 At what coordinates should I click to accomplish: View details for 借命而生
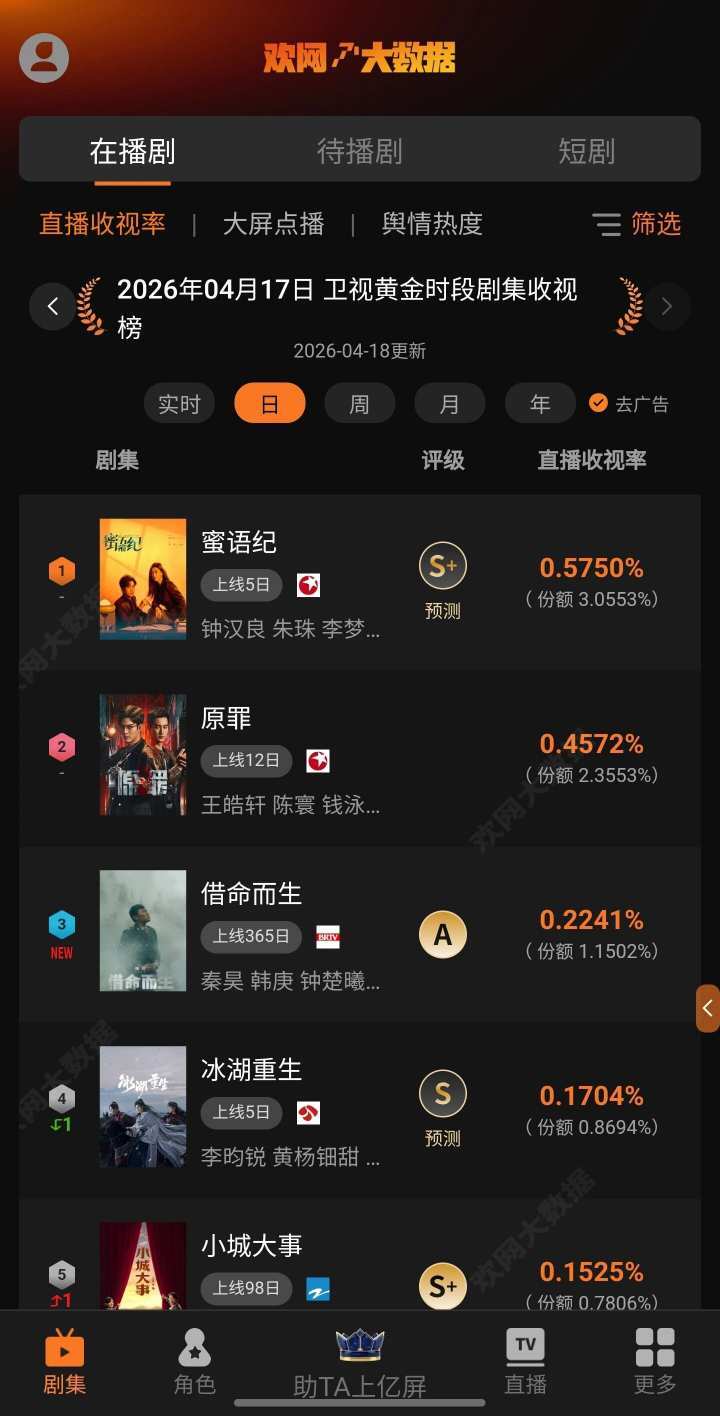251,894
